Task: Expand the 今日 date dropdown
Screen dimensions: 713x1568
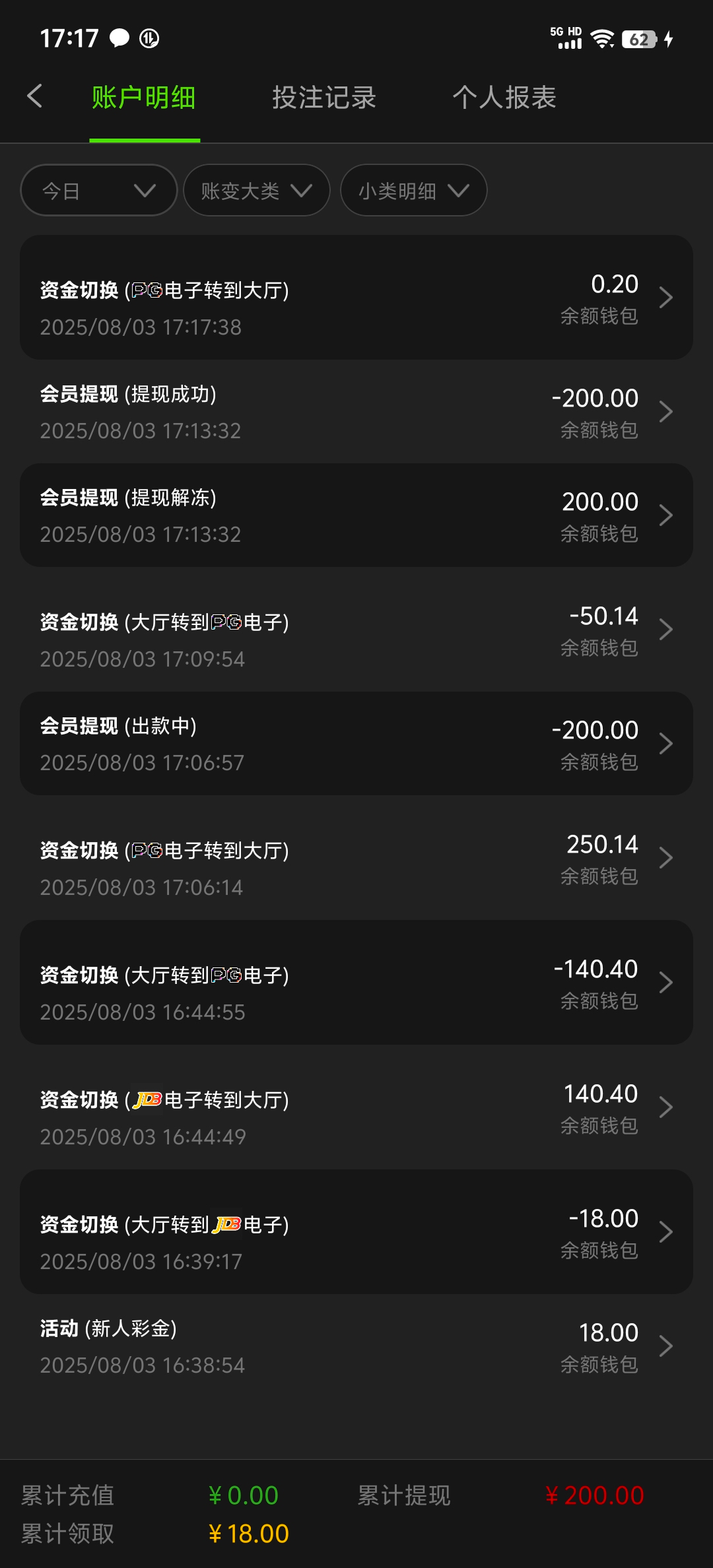Action: click(x=99, y=191)
